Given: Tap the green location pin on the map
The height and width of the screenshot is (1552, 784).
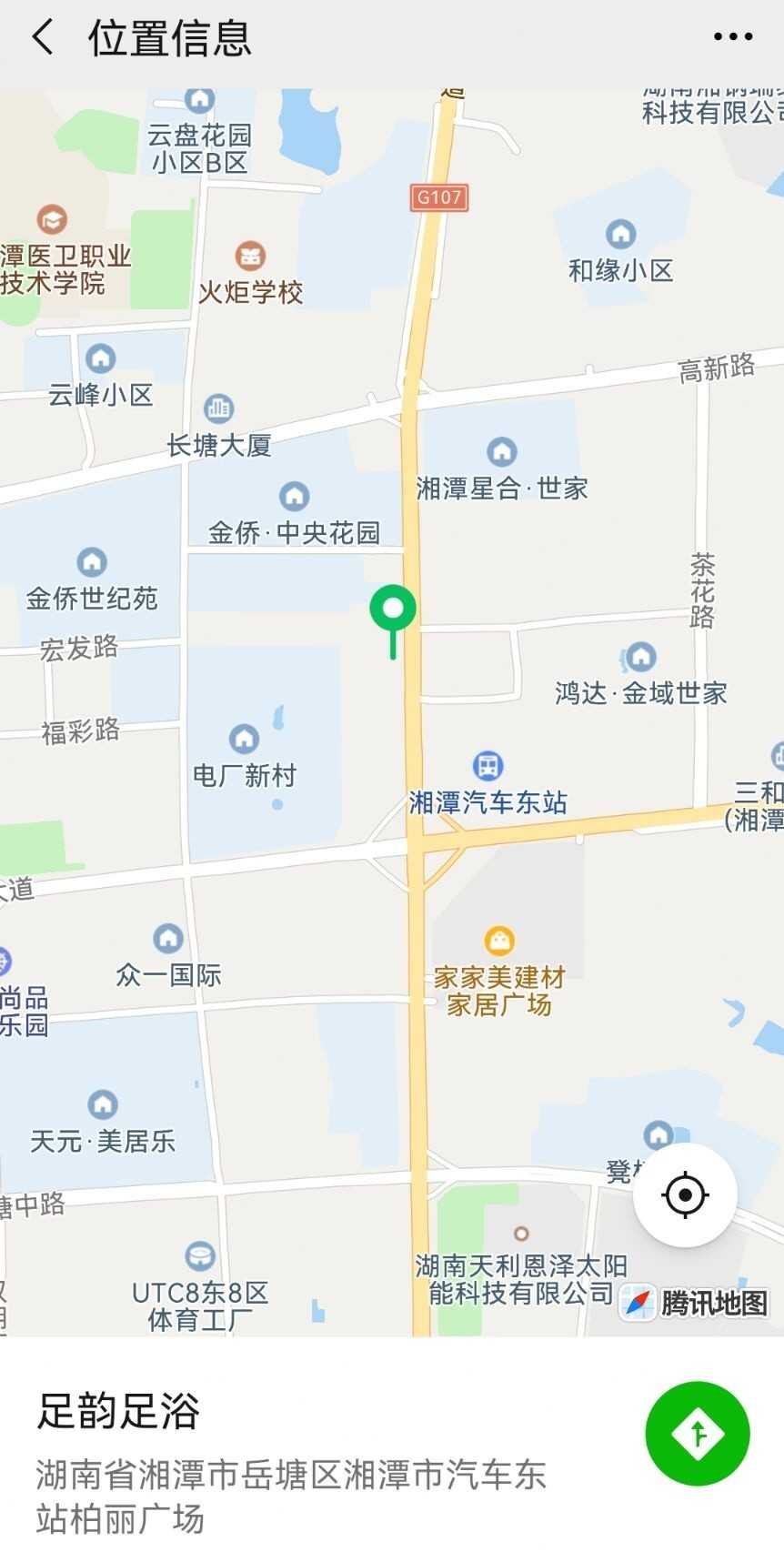Looking at the screenshot, I should 393,610.
